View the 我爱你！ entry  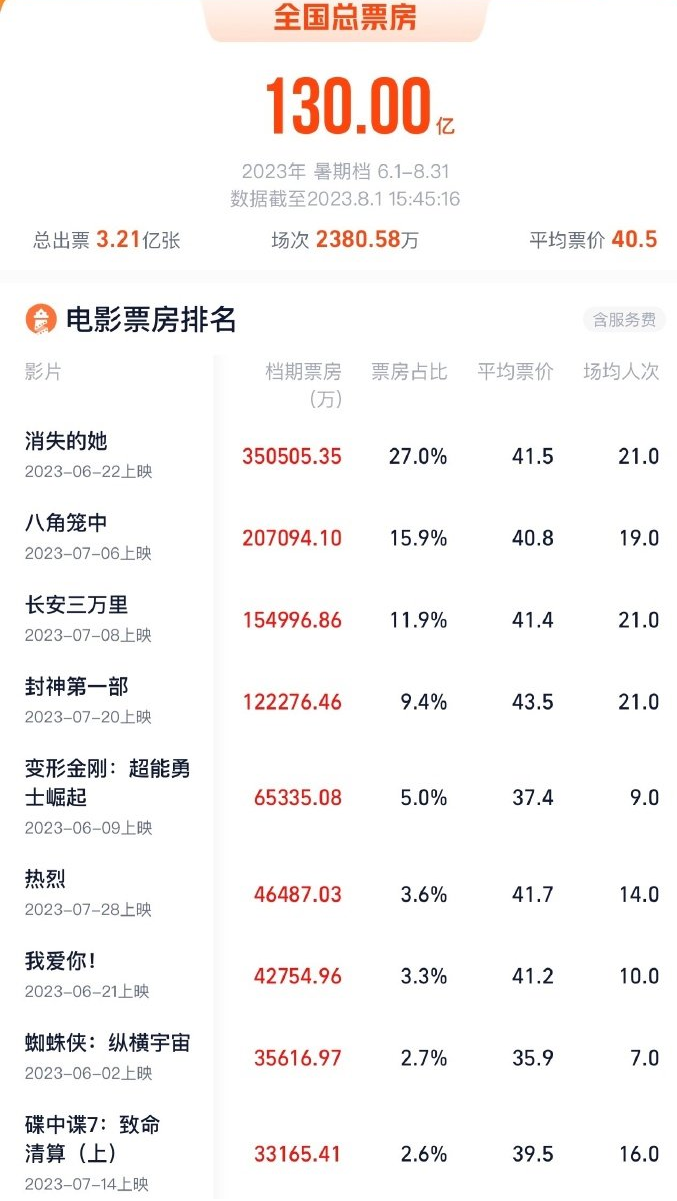pos(60,962)
